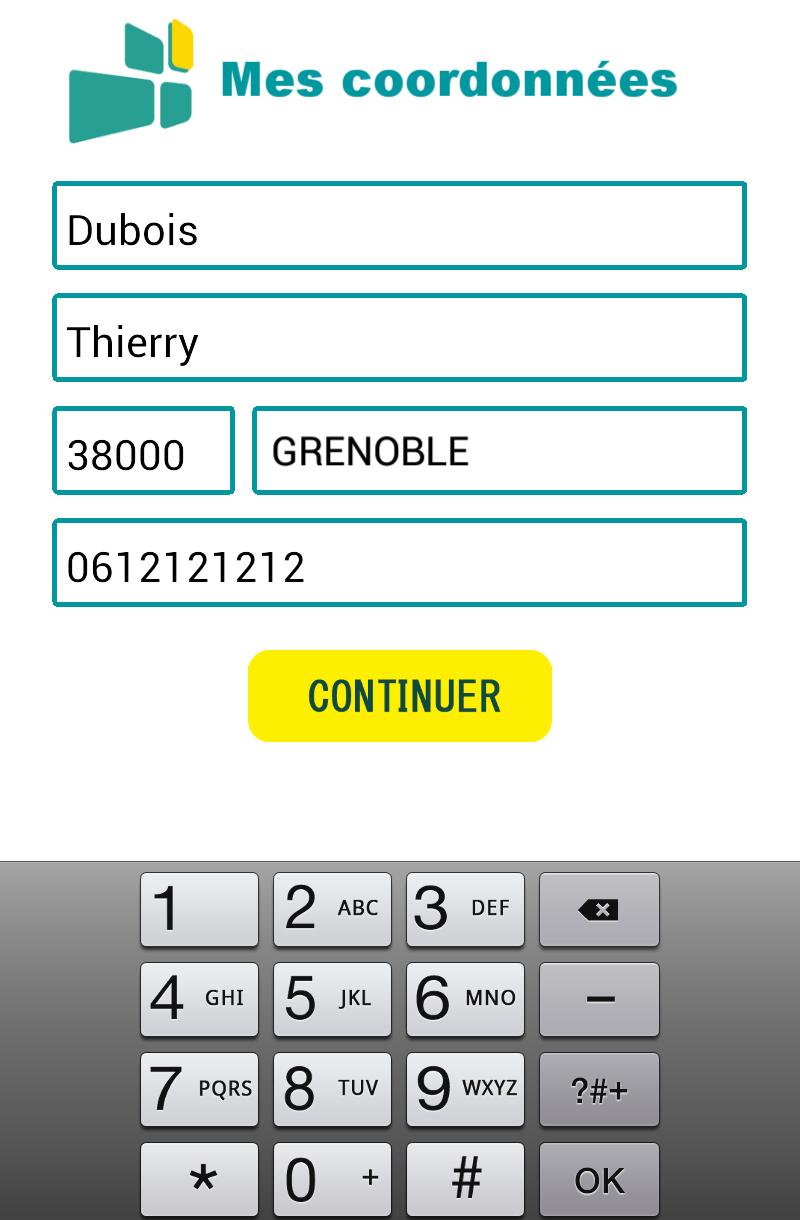Viewport: 800px width, 1220px height.
Task: Enter digit 0 on the keypad
Action: click(332, 1180)
